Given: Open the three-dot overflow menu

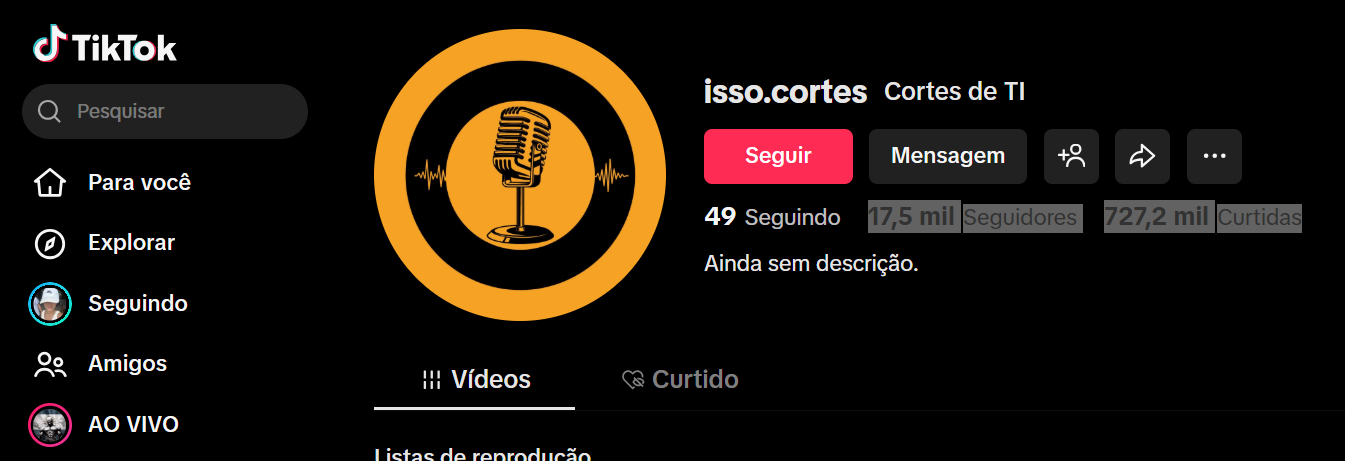Looking at the screenshot, I should click(x=1214, y=156).
